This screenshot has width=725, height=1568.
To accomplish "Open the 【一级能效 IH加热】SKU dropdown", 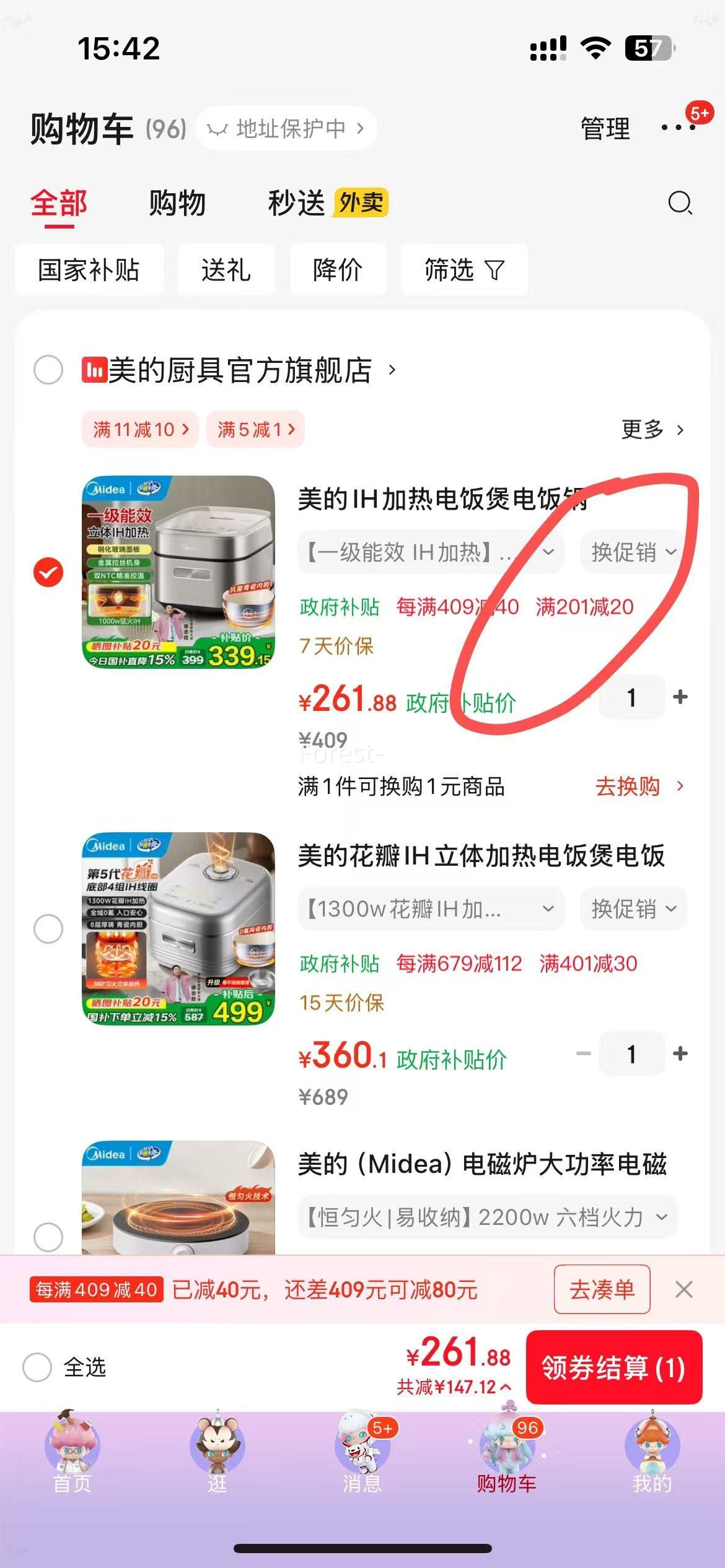I will coord(431,552).
